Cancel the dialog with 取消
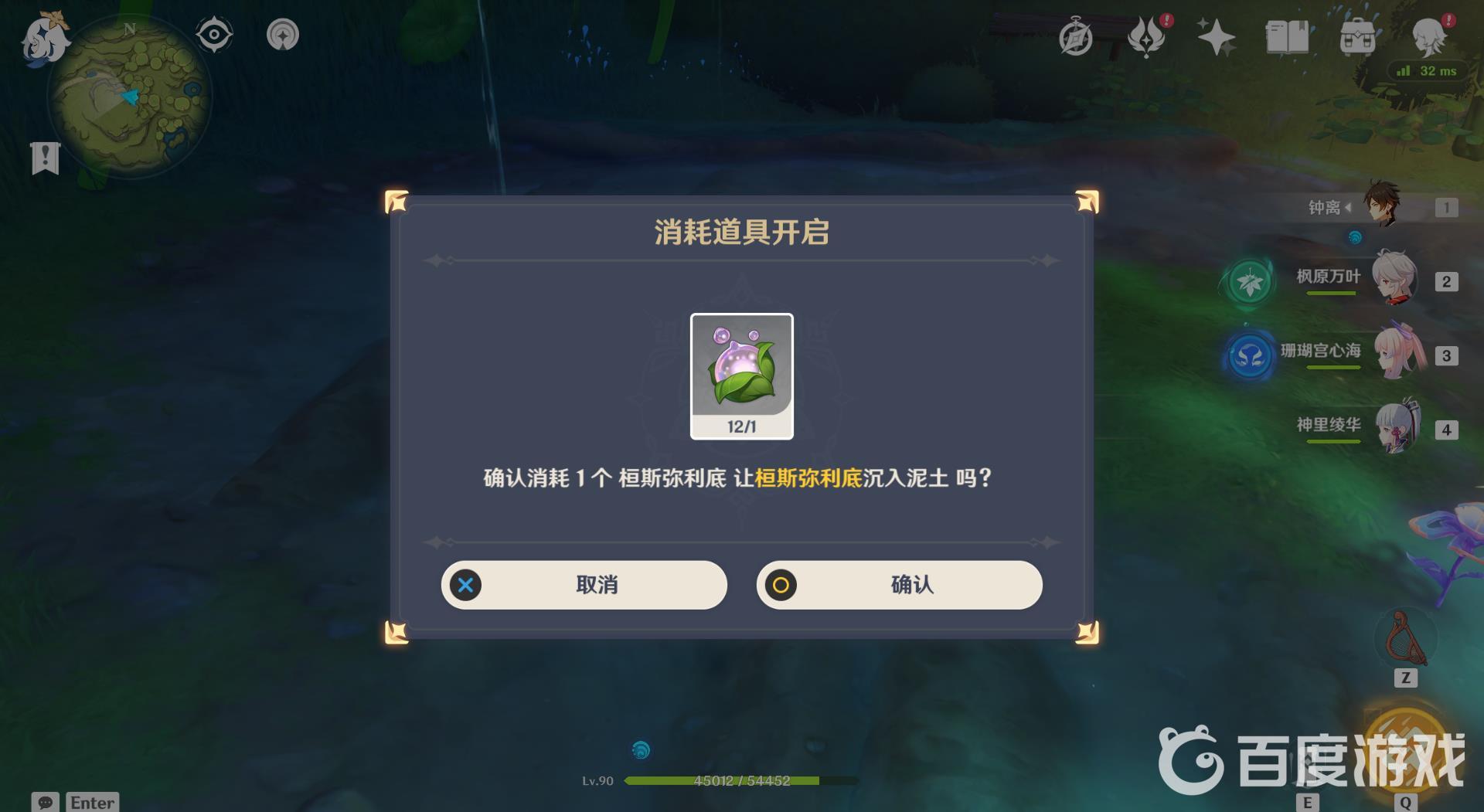Viewport: 1484px width, 812px height. coord(584,585)
